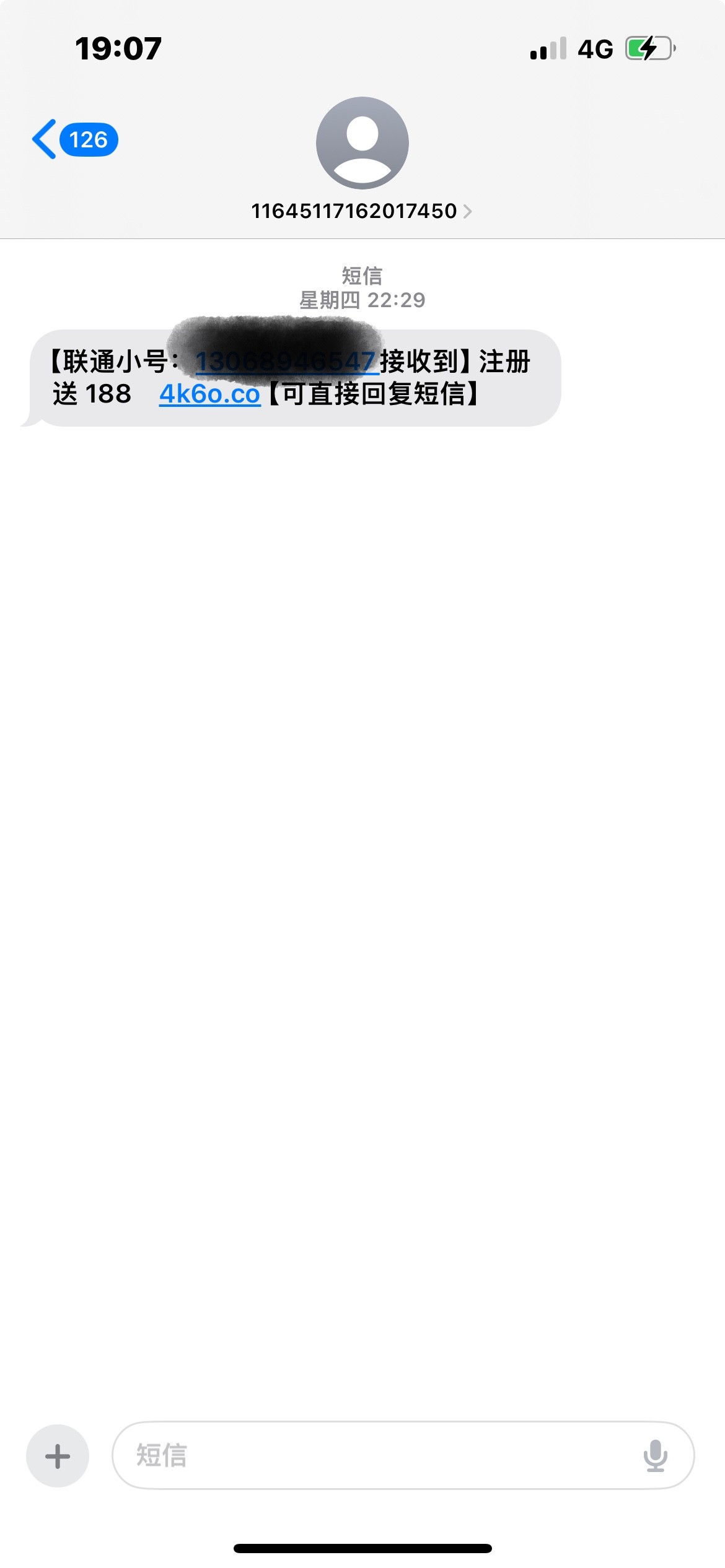Image resolution: width=725 pixels, height=1568 pixels.
Task: Start voice dictation with microphone icon
Action: (655, 1455)
